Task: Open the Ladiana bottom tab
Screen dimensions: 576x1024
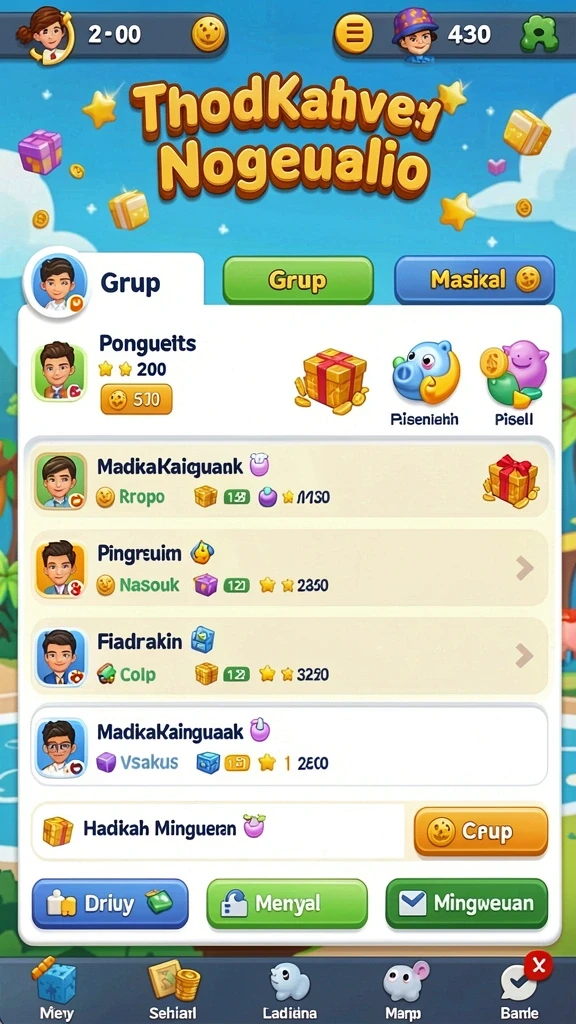Action: point(290,990)
